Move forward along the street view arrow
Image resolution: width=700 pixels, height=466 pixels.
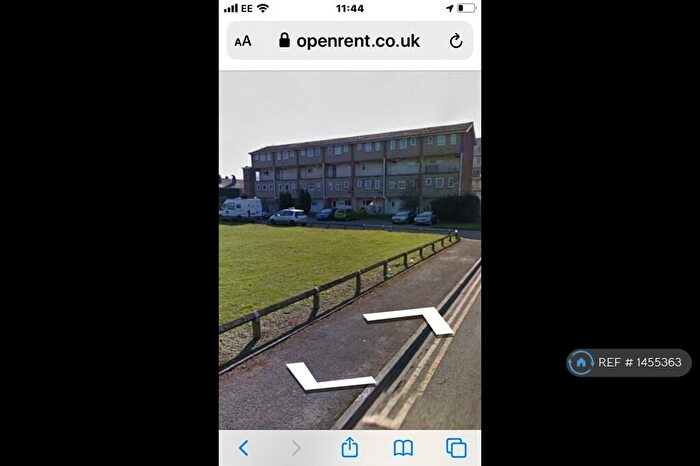(409, 320)
